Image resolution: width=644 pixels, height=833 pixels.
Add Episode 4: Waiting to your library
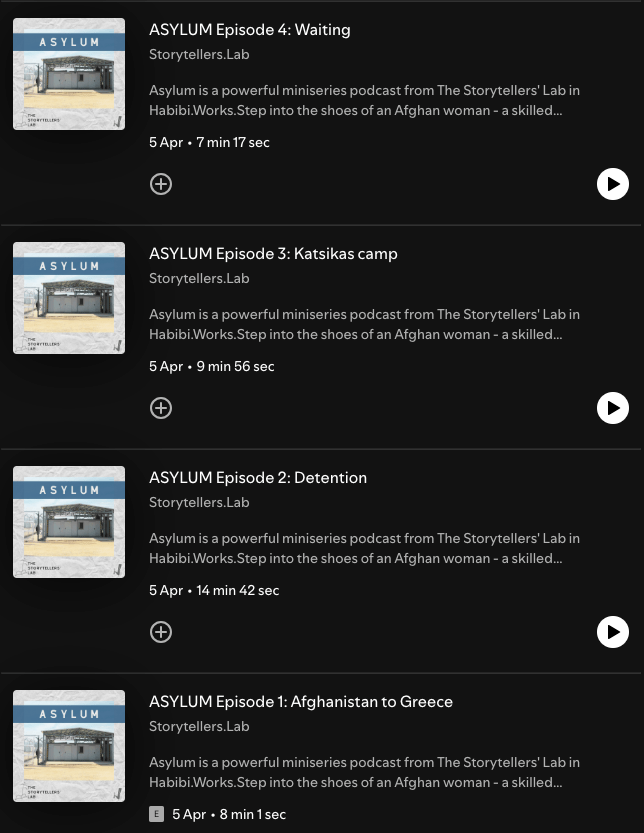[161, 184]
